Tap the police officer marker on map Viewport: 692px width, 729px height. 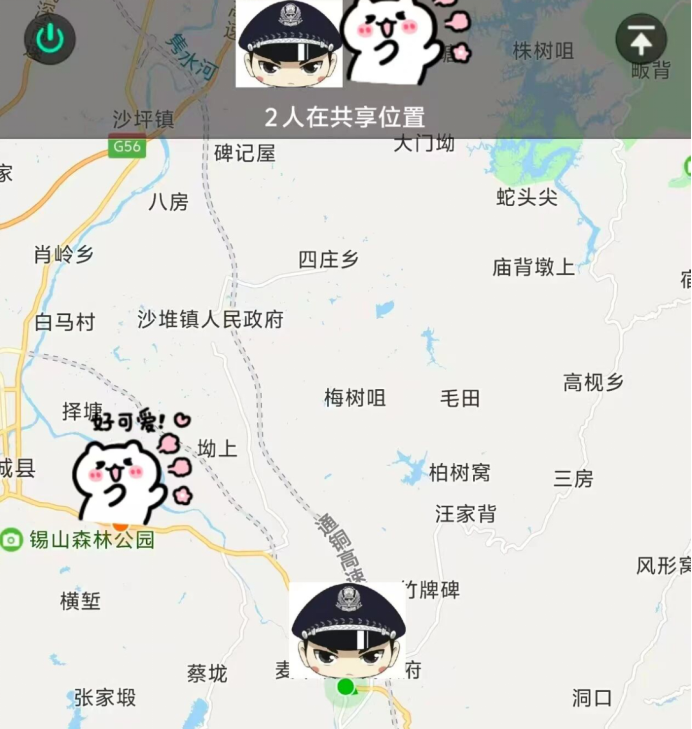(347, 632)
